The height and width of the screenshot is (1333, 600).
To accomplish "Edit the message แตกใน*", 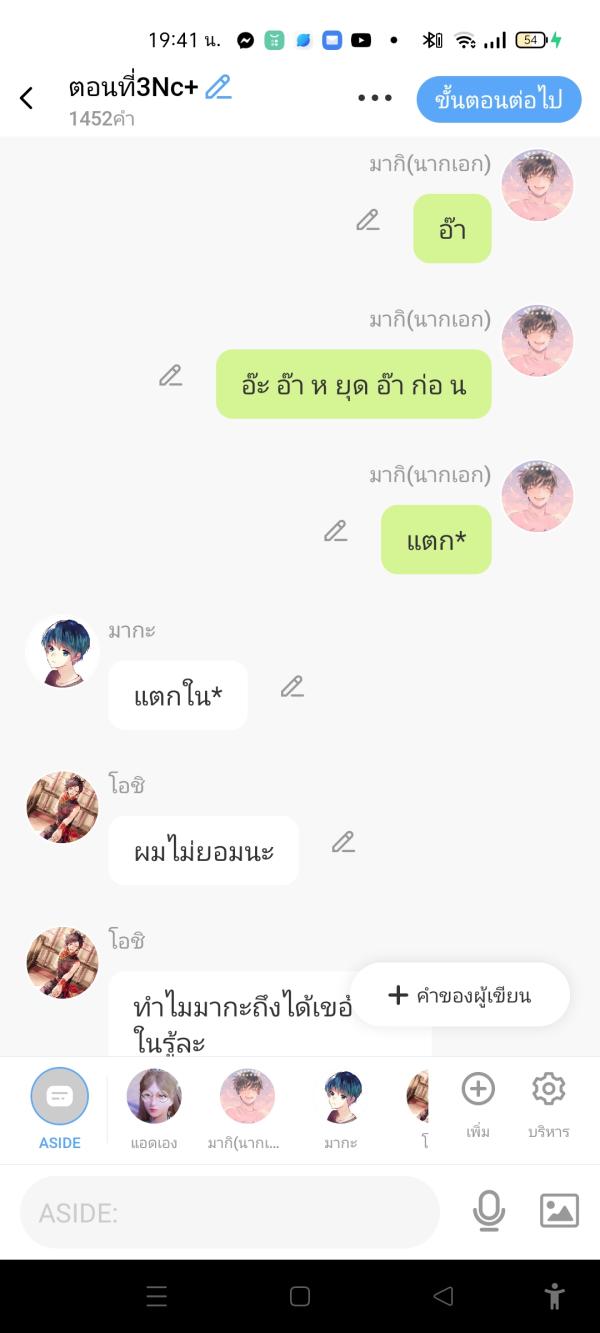I will [292, 687].
